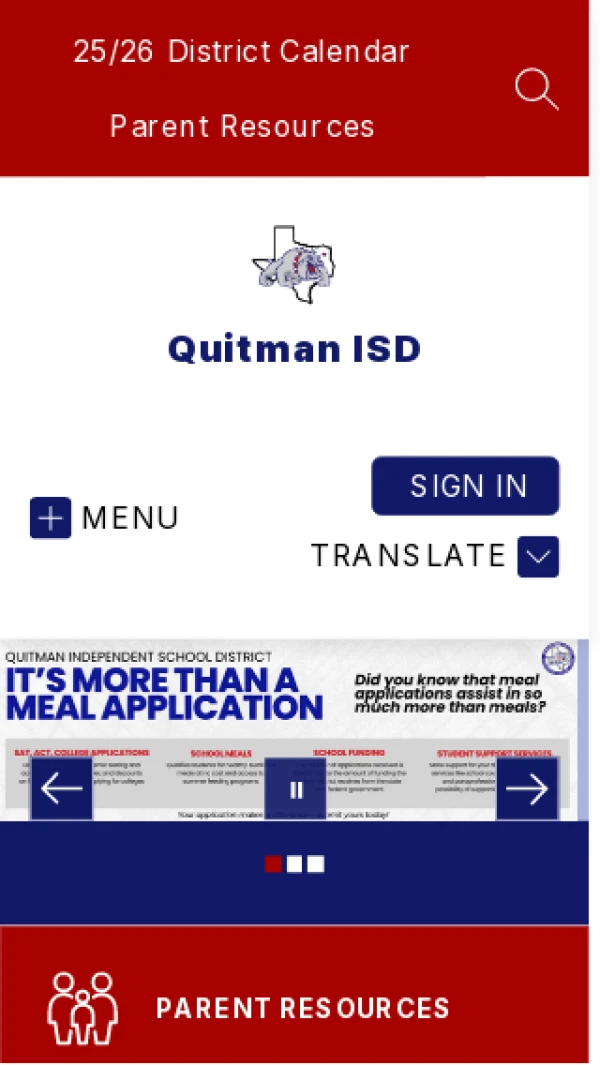This screenshot has height=1065, width=600.
Task: Advance to next slide with right arrow
Action: [527, 790]
